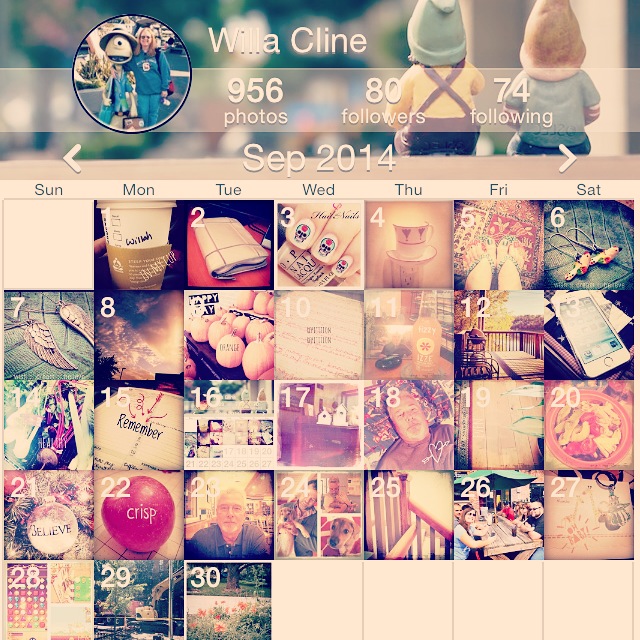The image size is (640, 640).
Task: Open the September 8 sky photo
Action: pos(138,335)
